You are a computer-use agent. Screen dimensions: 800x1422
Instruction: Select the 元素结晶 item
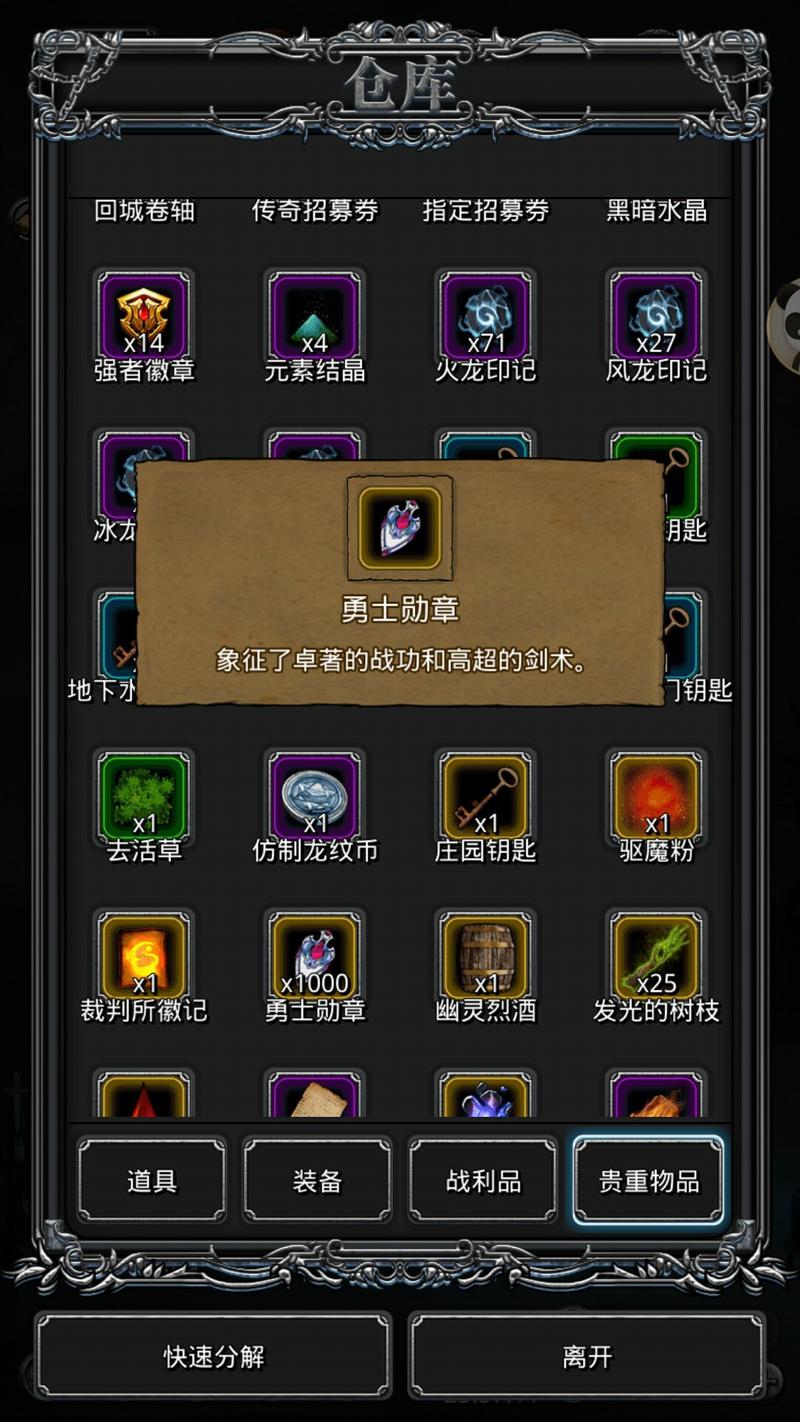pyautogui.click(x=315, y=316)
